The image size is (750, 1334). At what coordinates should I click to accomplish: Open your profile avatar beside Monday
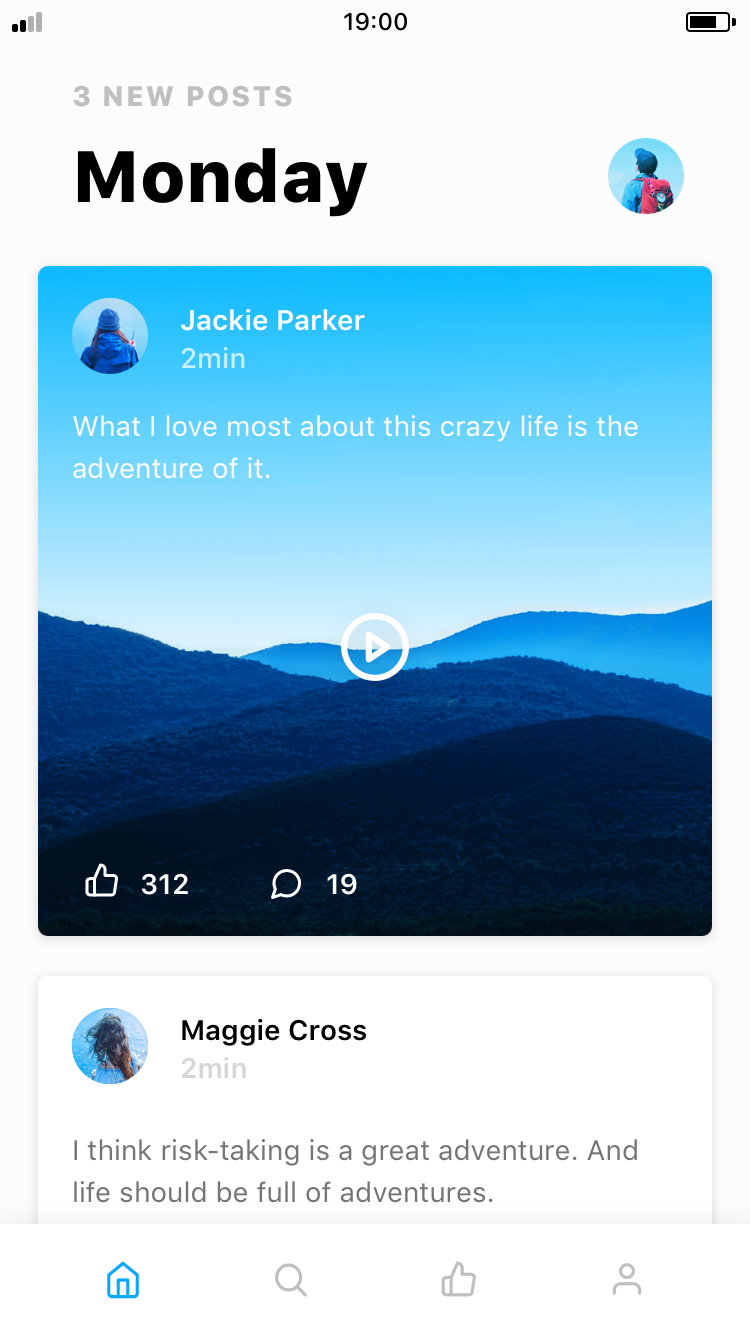click(x=646, y=176)
